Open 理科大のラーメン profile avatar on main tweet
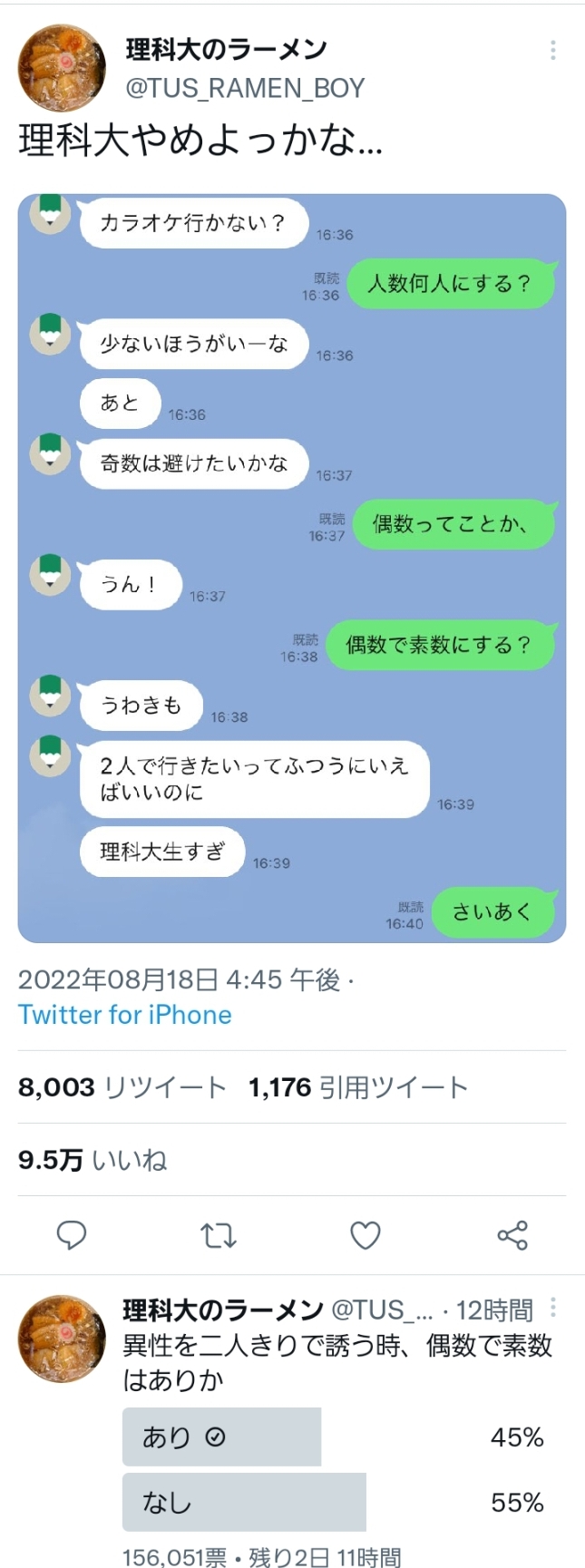 pyautogui.click(x=62, y=68)
